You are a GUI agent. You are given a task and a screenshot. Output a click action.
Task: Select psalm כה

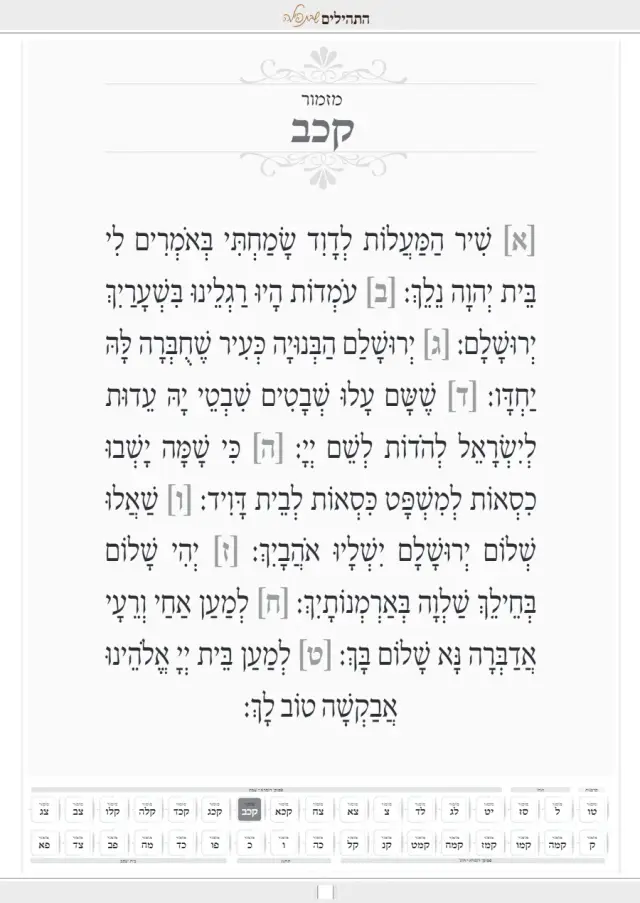coord(317,843)
